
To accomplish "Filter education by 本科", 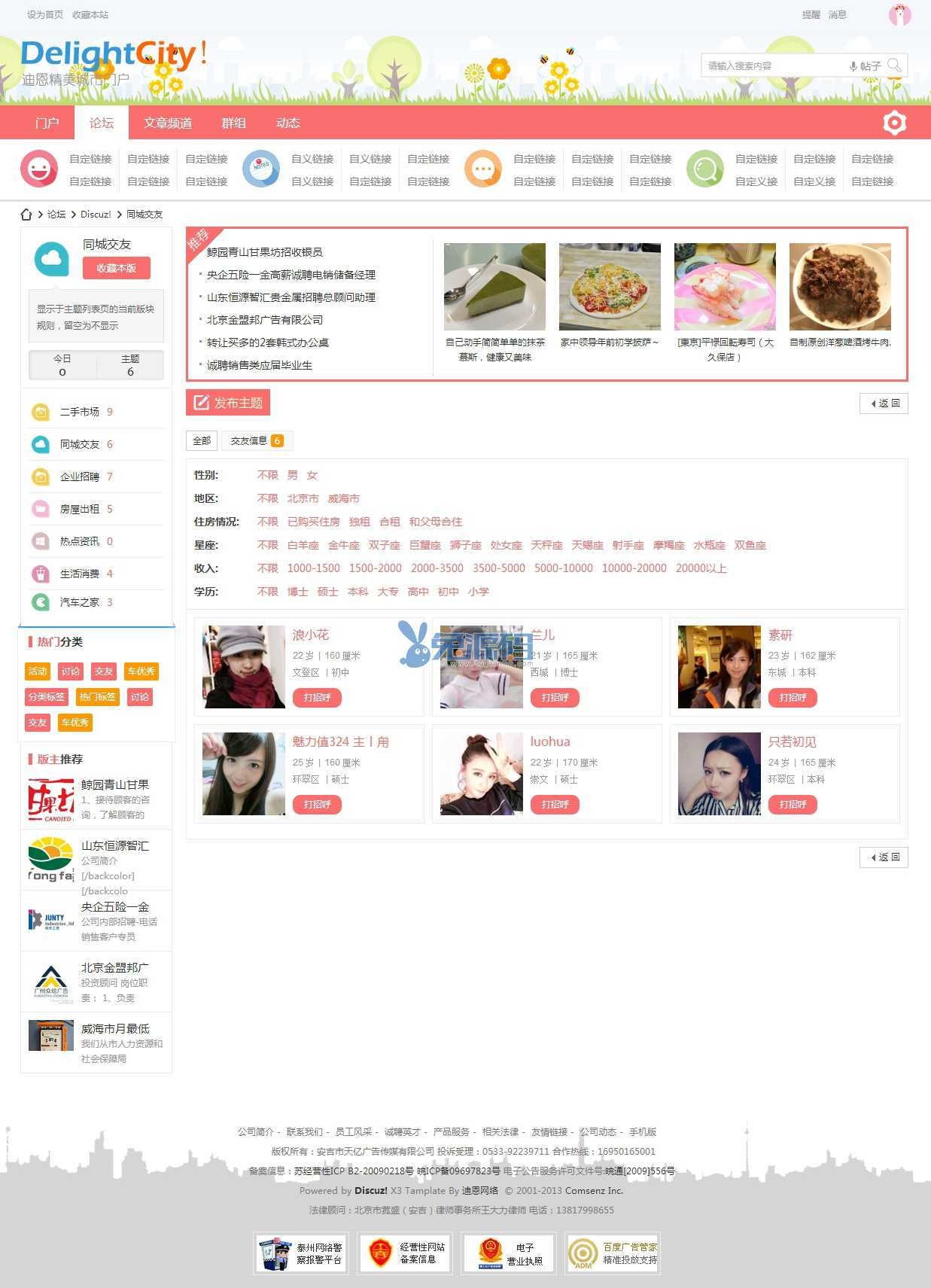I will (357, 592).
